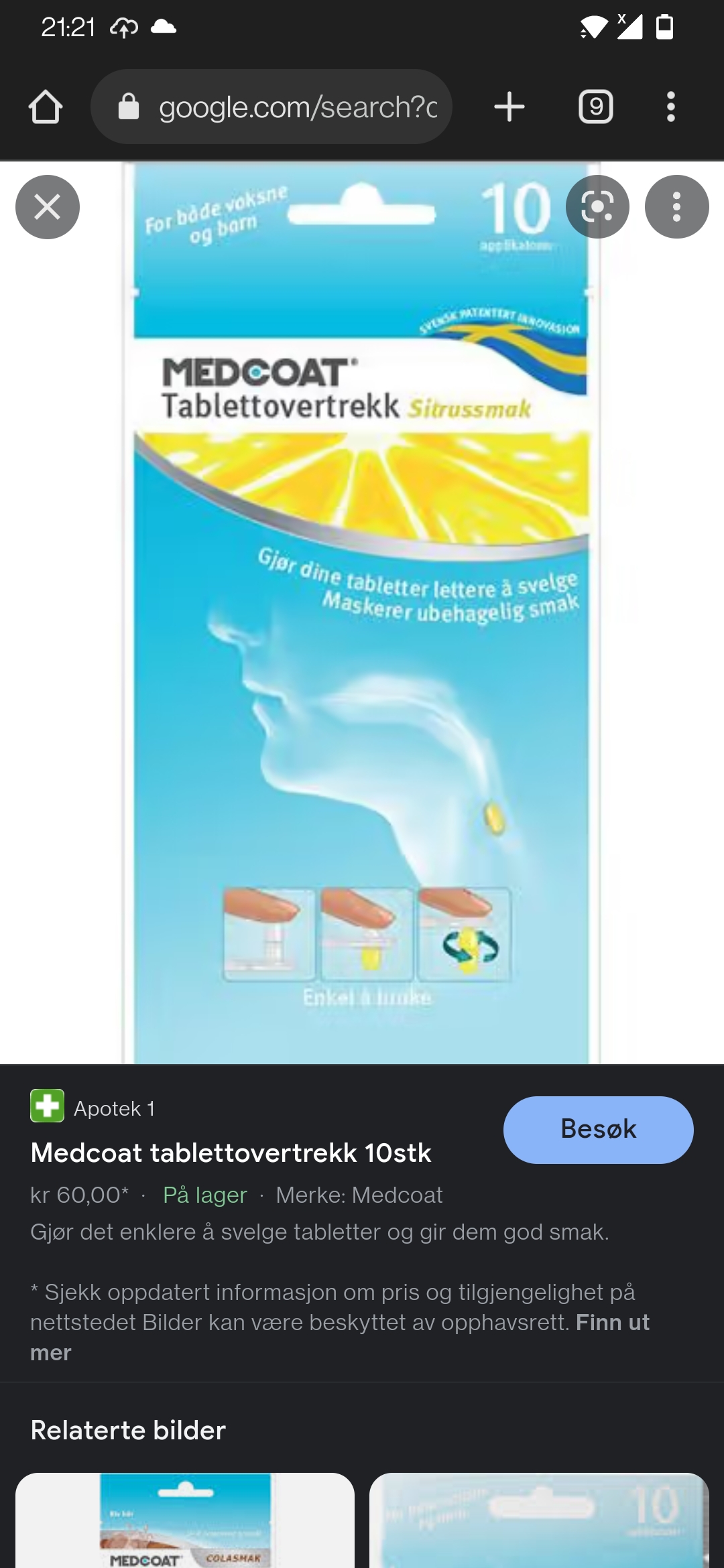Viewport: 724px width, 1568px height.
Task: Follow the Finn ut mer link
Action: click(611, 1323)
